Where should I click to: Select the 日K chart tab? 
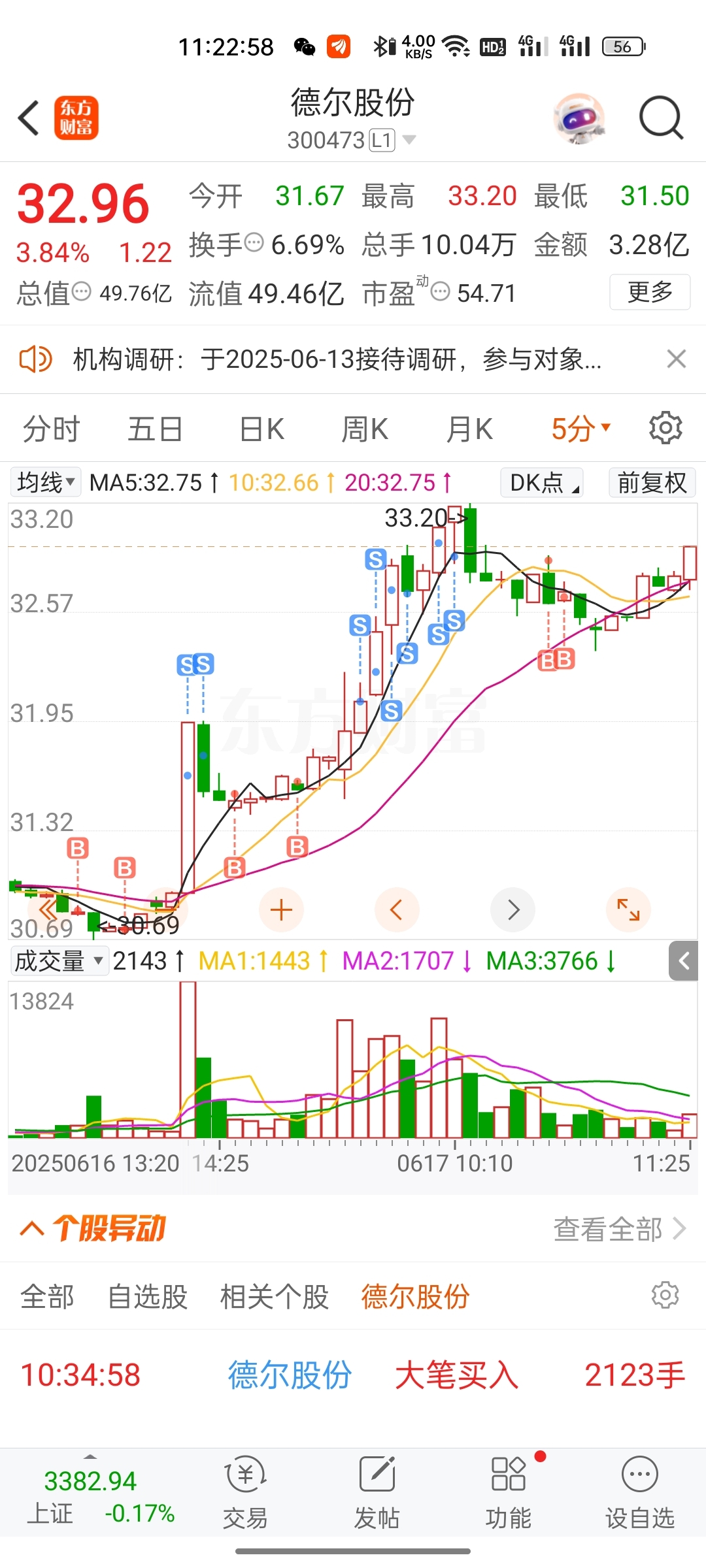(x=261, y=429)
